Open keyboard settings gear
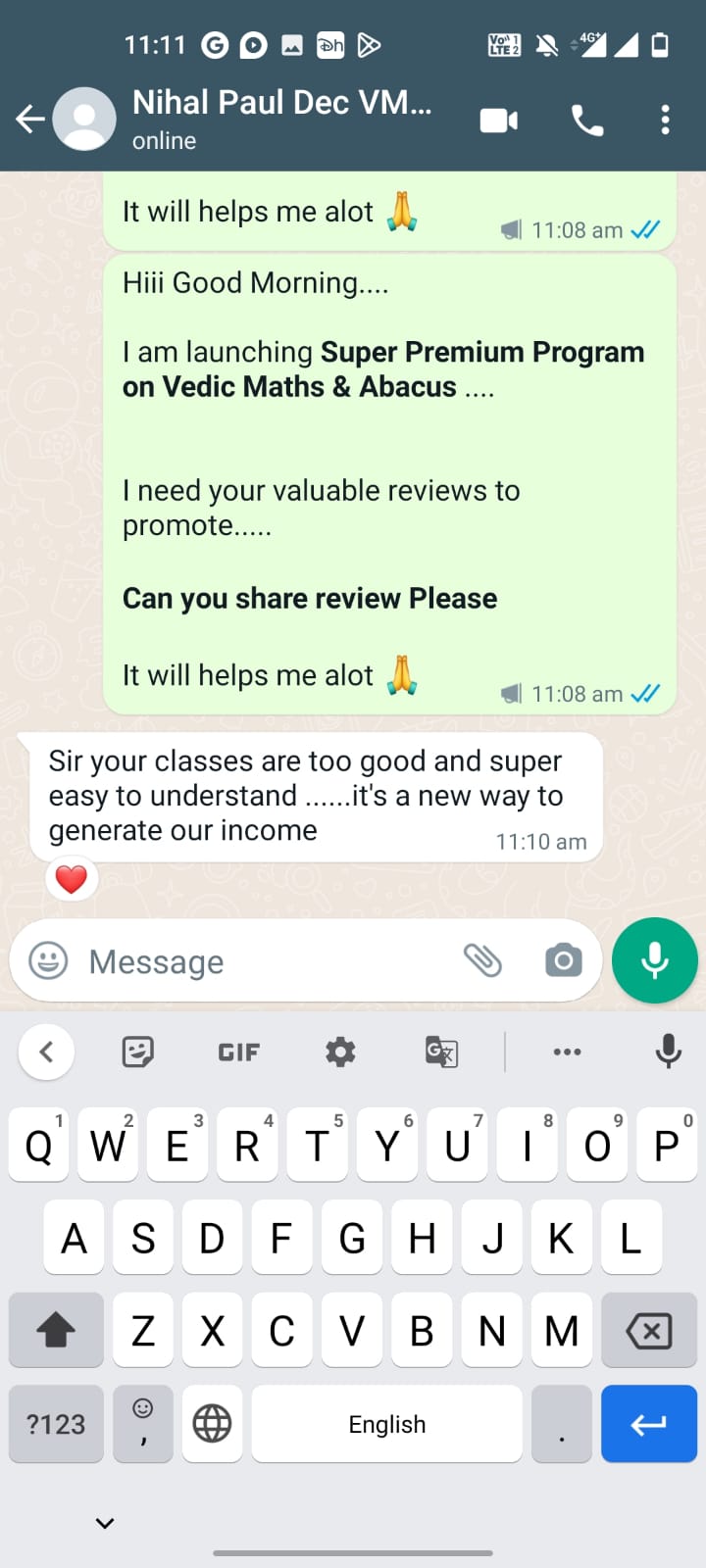This screenshot has width=706, height=1568. tap(340, 1052)
